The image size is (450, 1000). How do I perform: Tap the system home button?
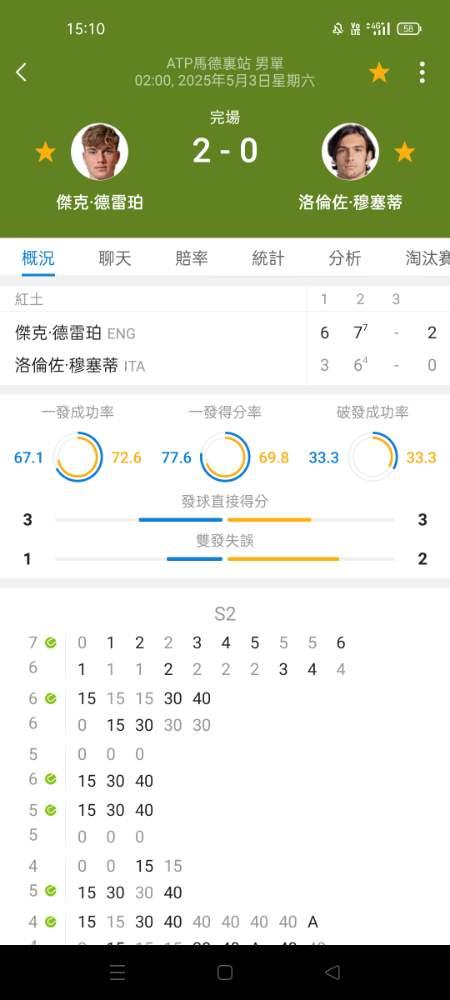224,972
